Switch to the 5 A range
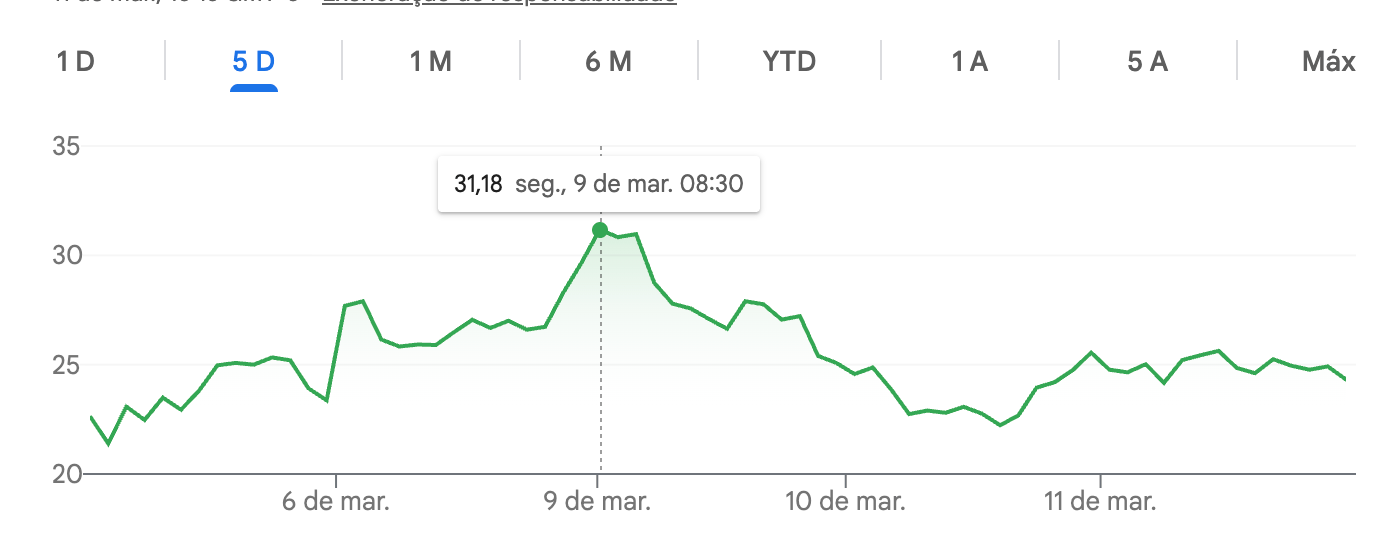This screenshot has width=1390, height=546. pos(1147,62)
